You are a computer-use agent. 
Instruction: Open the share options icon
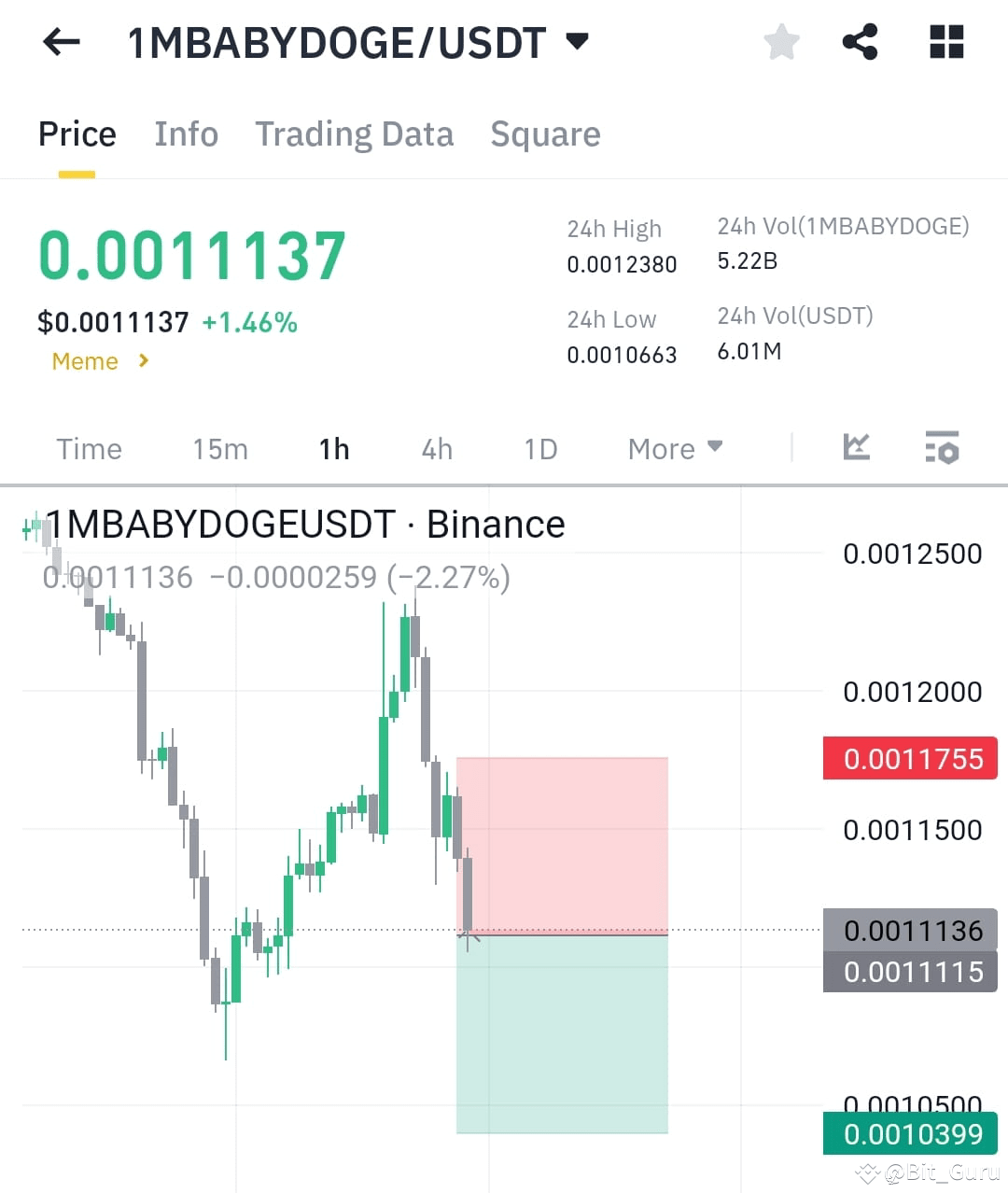(x=861, y=41)
